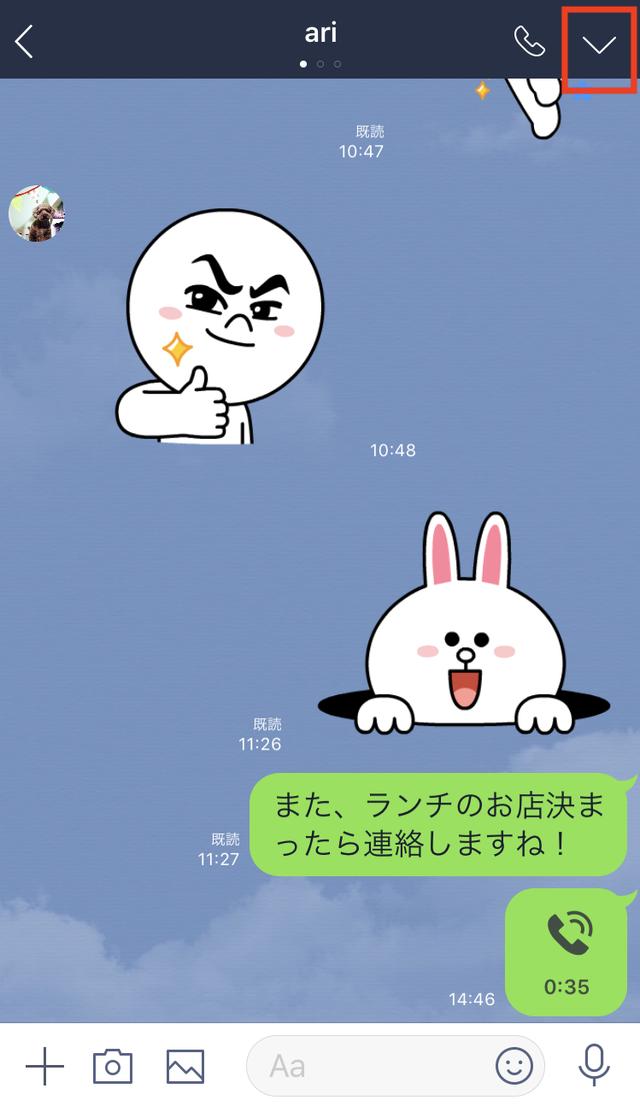Go back from the ari chat
The image size is (640, 1106).
click(x=25, y=42)
